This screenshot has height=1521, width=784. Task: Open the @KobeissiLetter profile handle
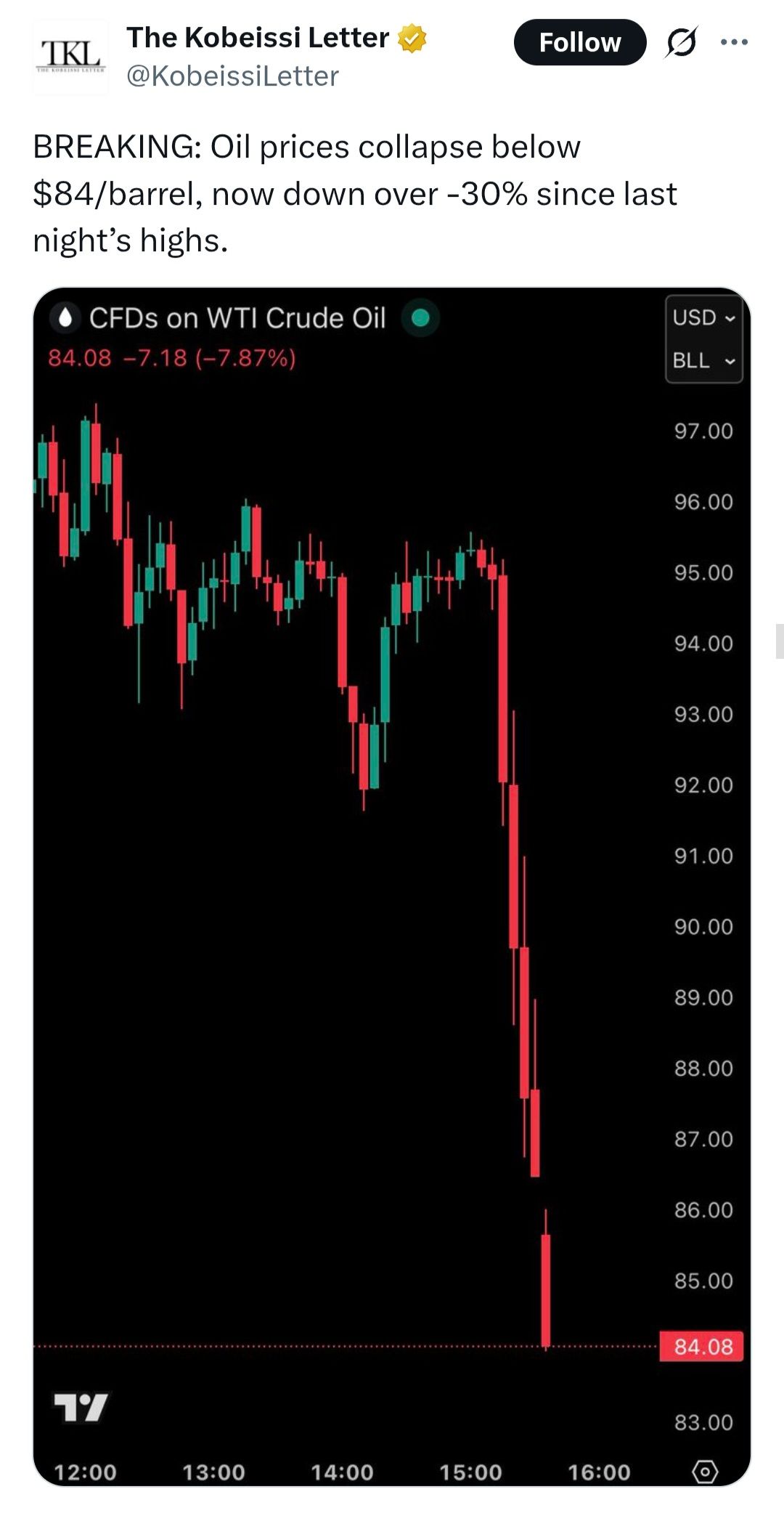(x=232, y=76)
